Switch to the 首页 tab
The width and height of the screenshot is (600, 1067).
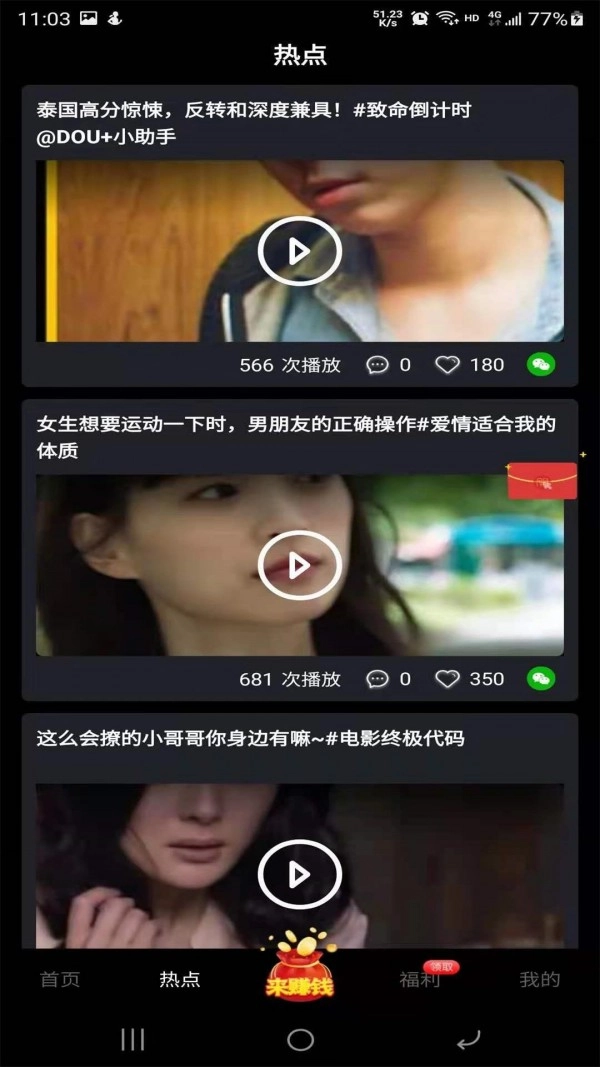60,979
